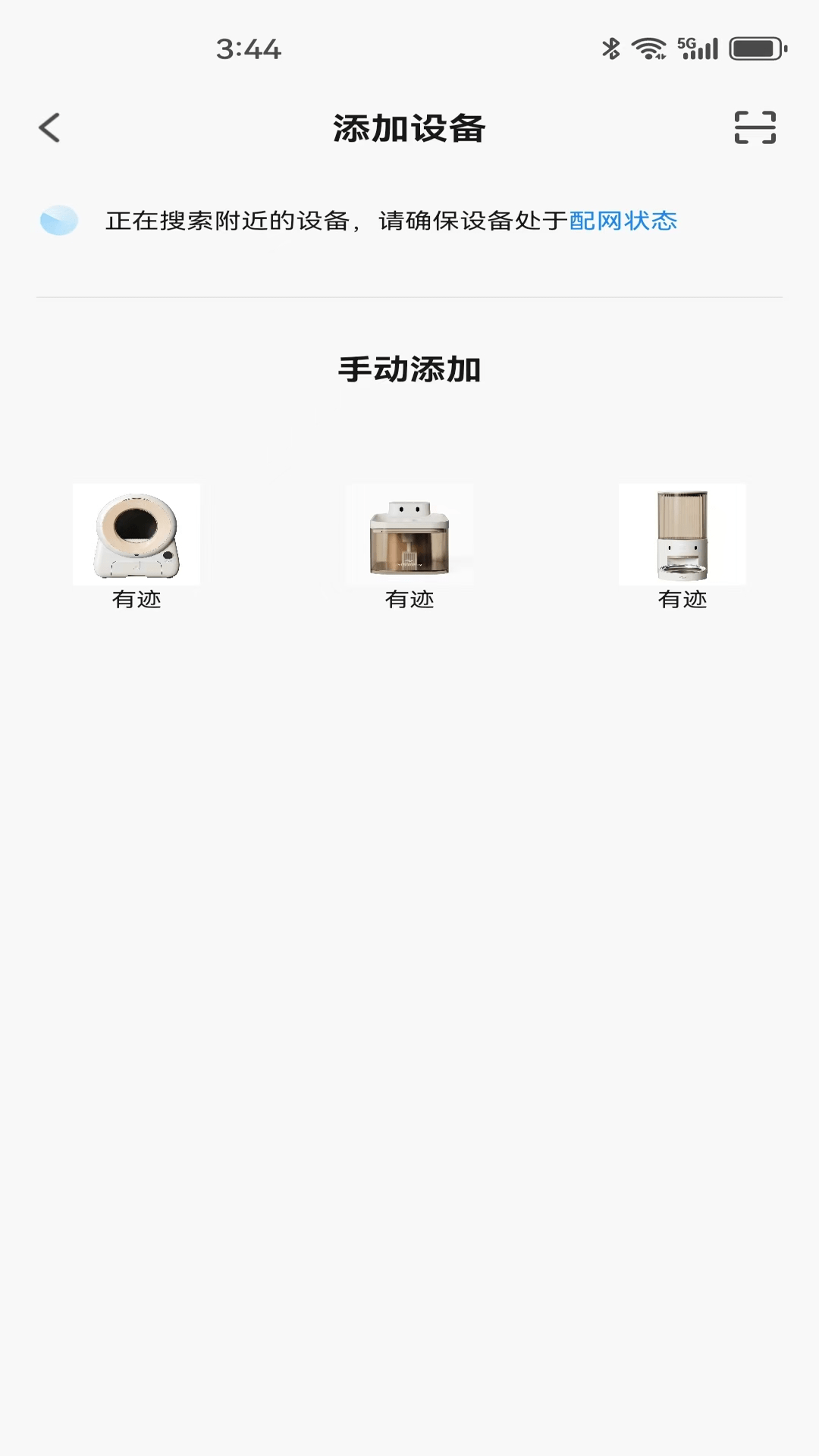The width and height of the screenshot is (819, 1456).
Task: Tap the battery indicator
Action: [x=753, y=47]
